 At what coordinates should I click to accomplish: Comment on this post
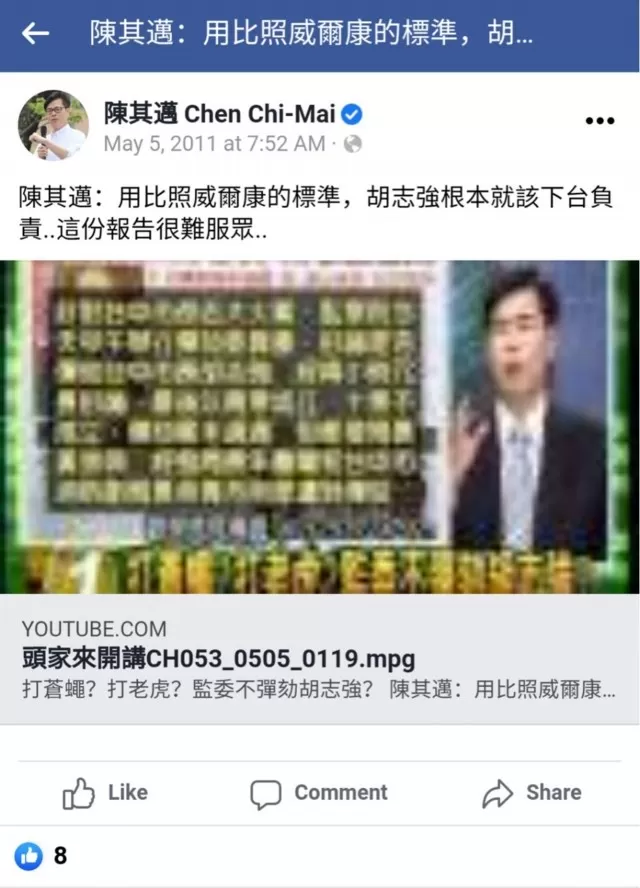coord(319,793)
